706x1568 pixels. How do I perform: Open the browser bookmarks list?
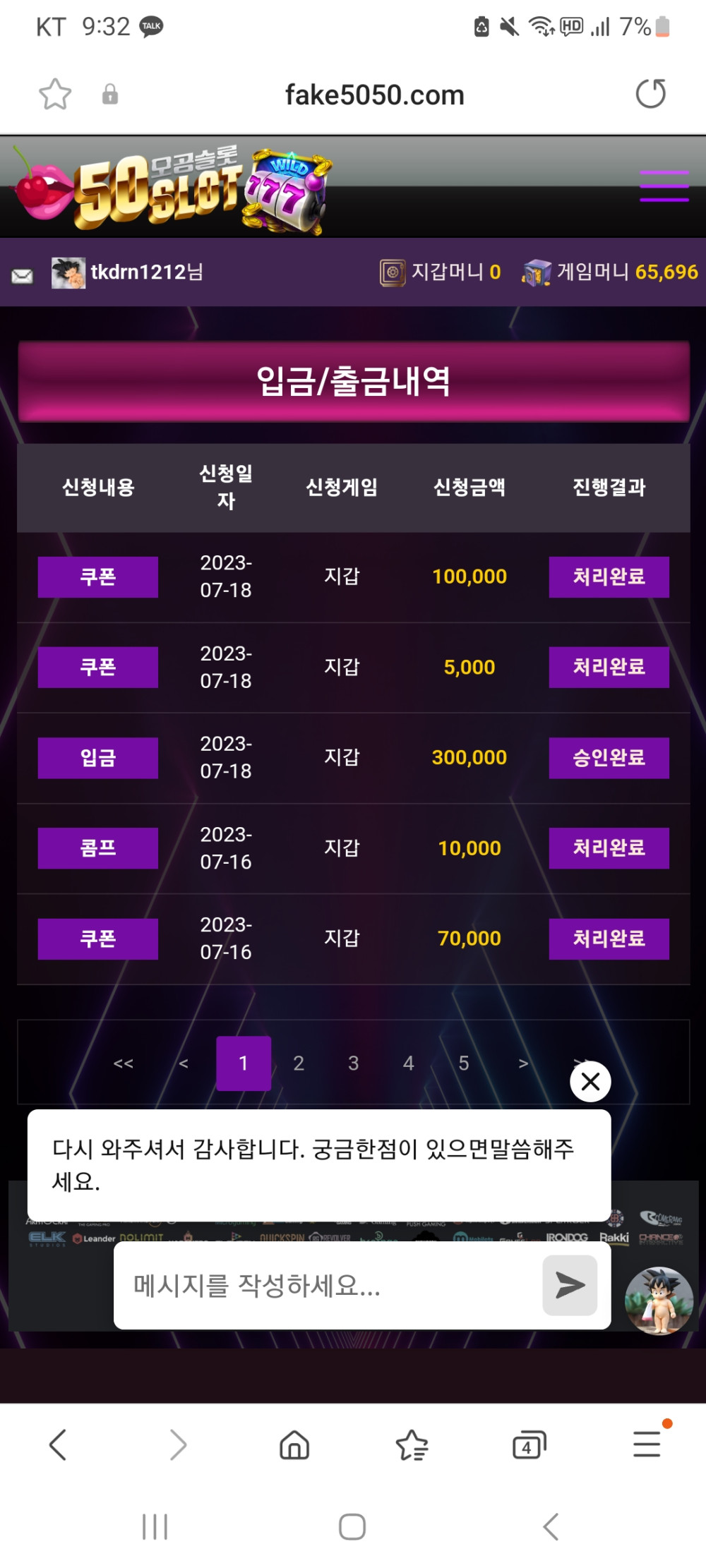412,1445
